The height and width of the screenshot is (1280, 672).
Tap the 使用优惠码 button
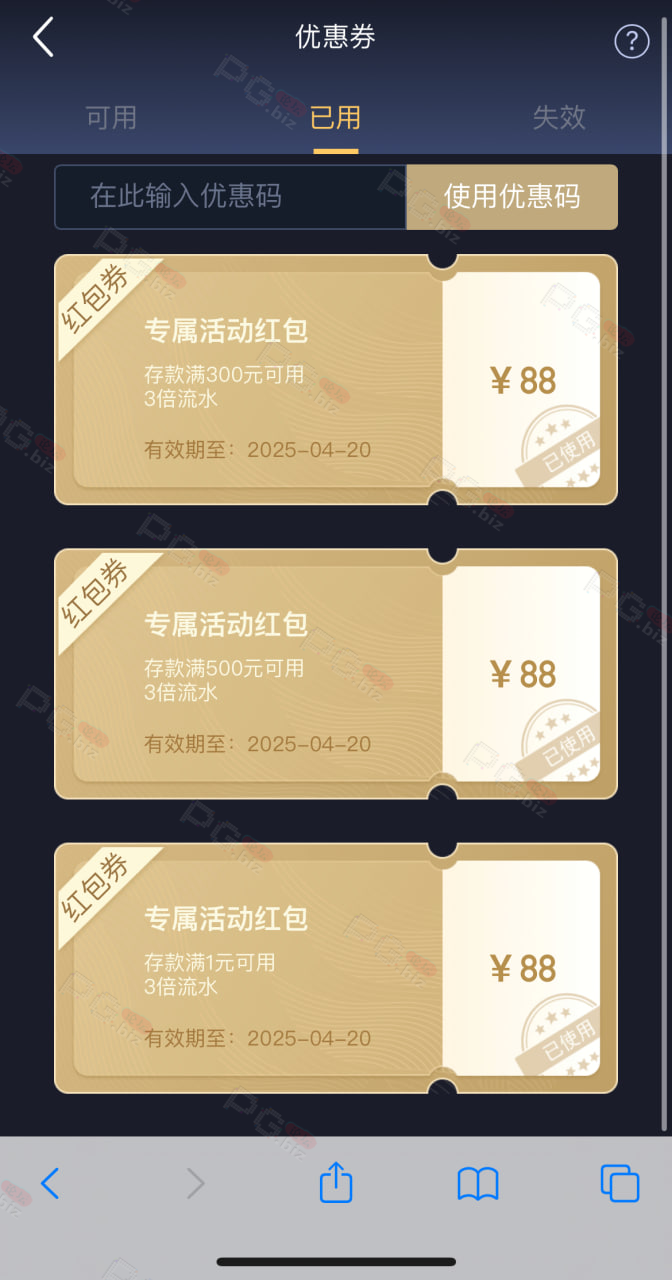pos(512,197)
